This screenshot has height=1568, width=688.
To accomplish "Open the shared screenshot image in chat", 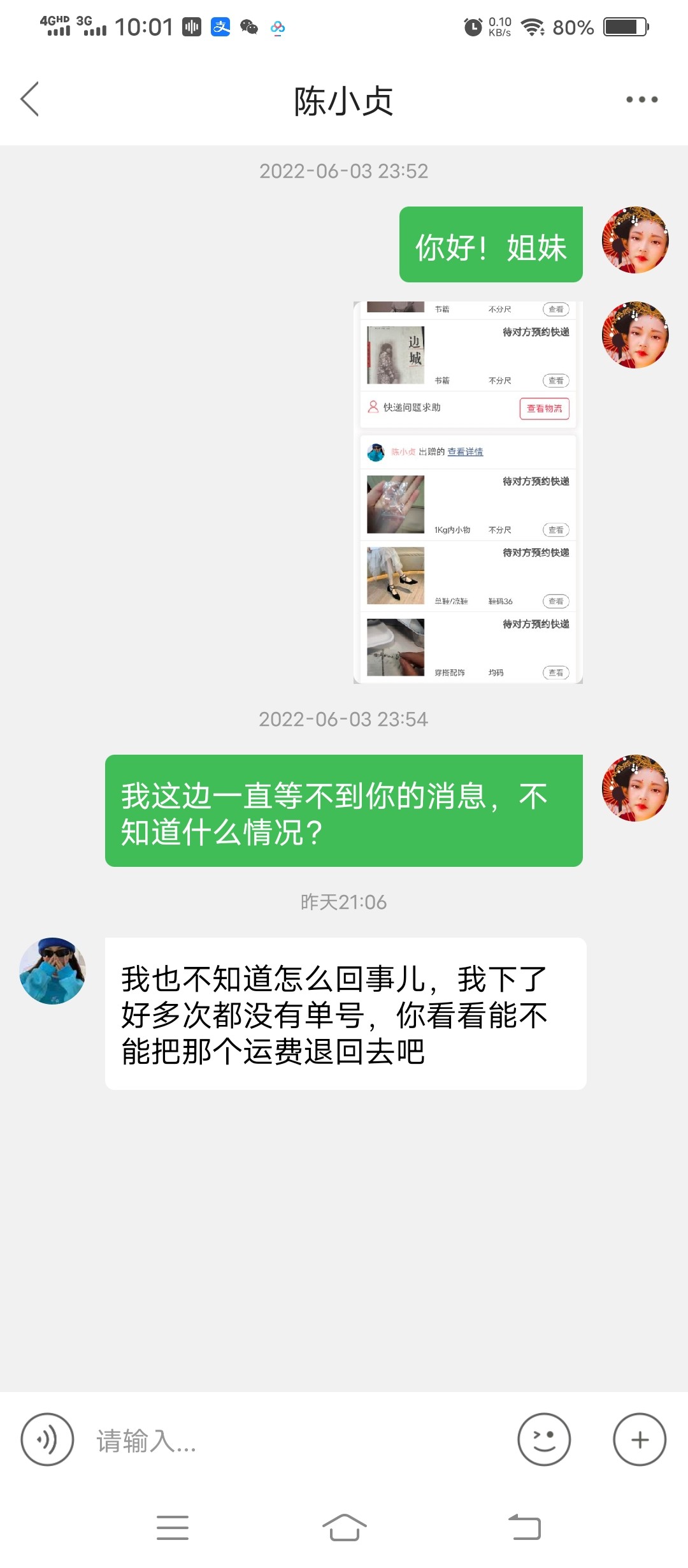I will tap(468, 492).
